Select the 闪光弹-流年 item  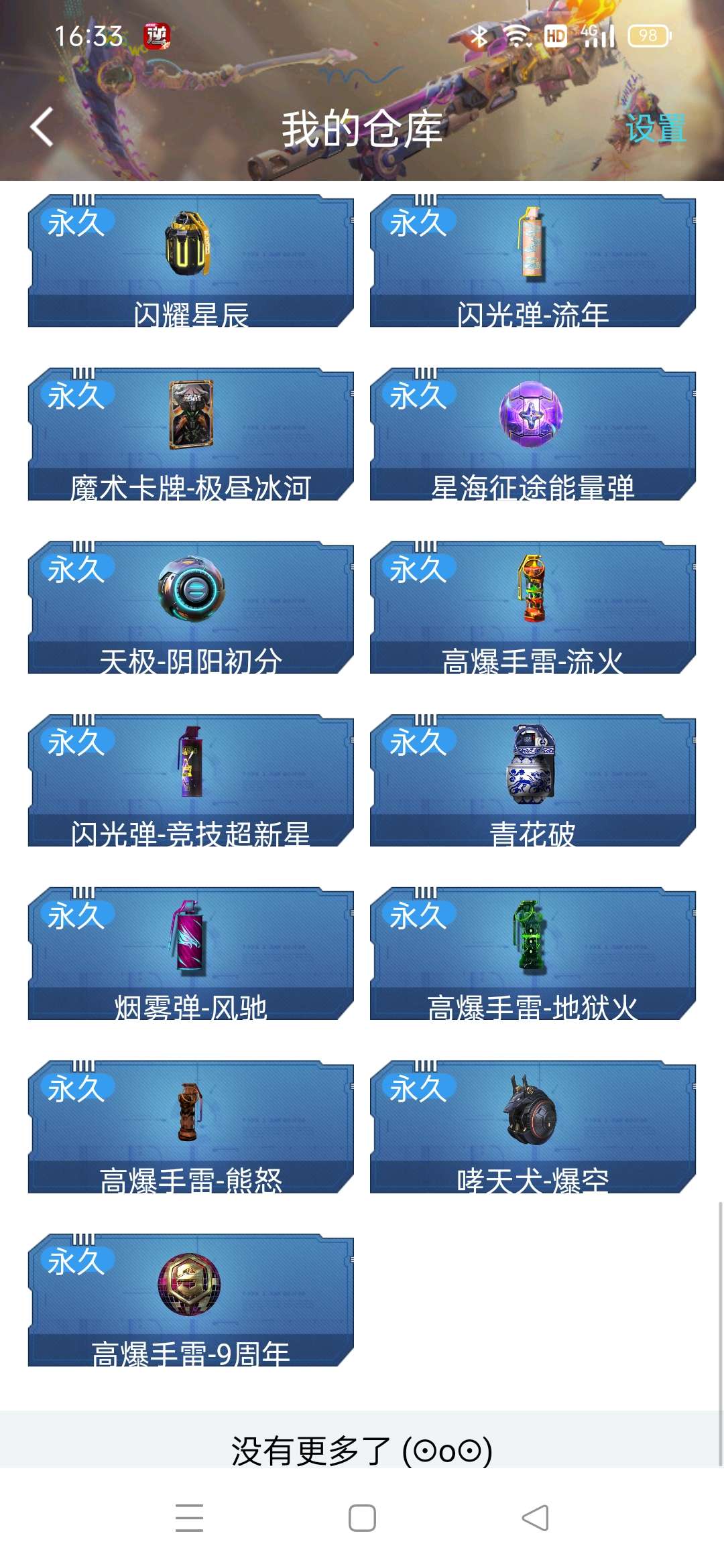532,261
